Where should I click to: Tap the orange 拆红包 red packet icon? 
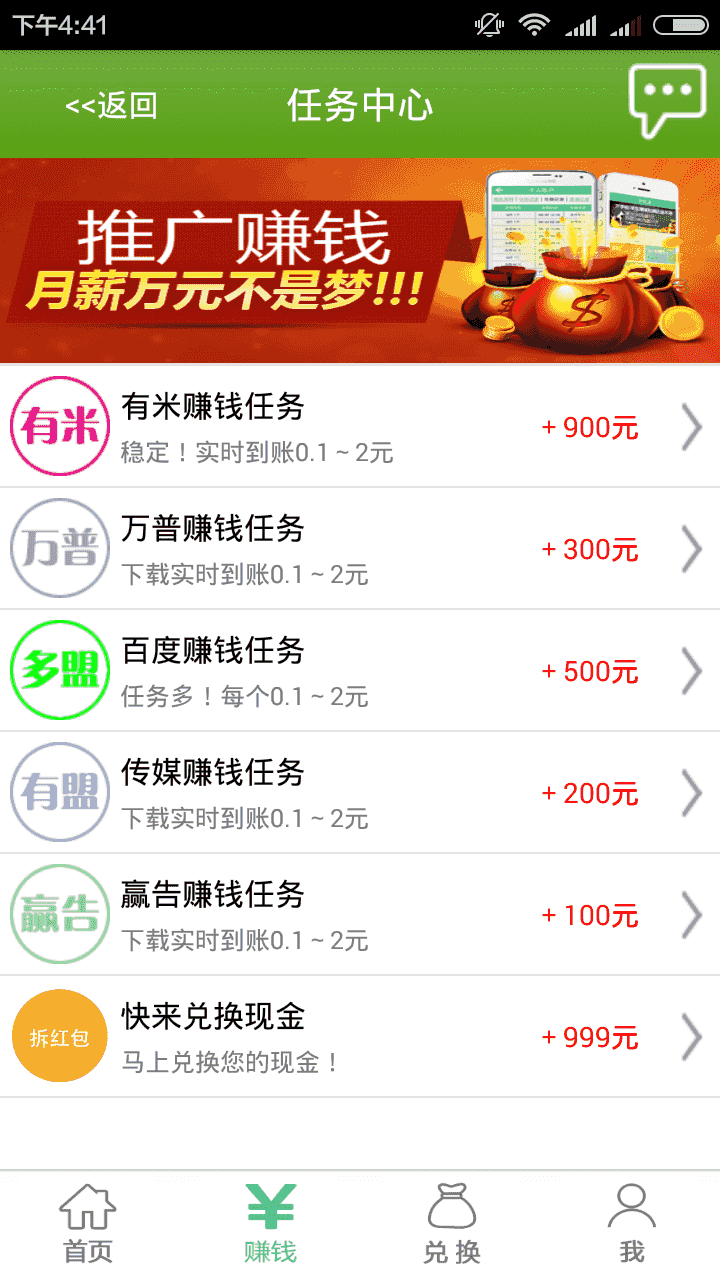pyautogui.click(x=59, y=1036)
